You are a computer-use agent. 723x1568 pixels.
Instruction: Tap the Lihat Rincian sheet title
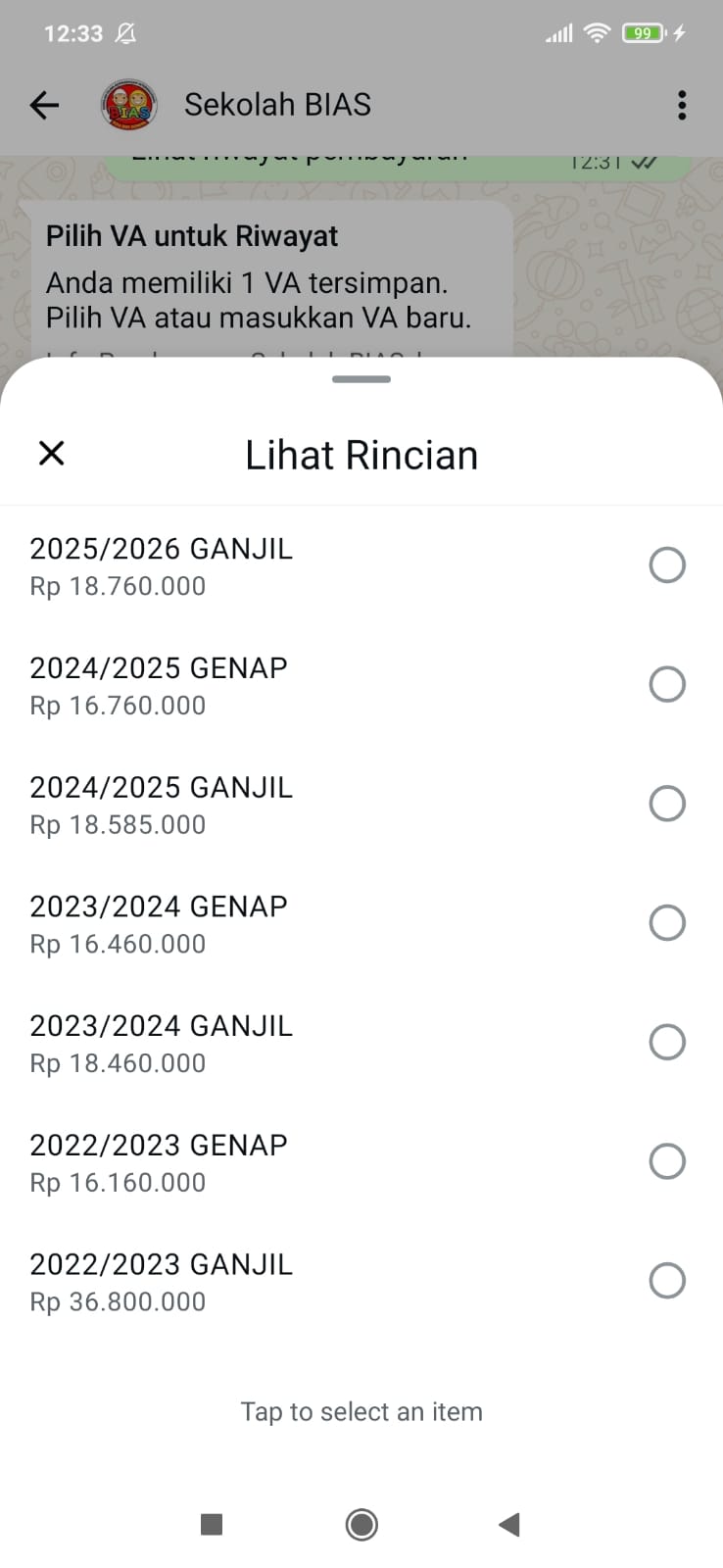point(361,453)
